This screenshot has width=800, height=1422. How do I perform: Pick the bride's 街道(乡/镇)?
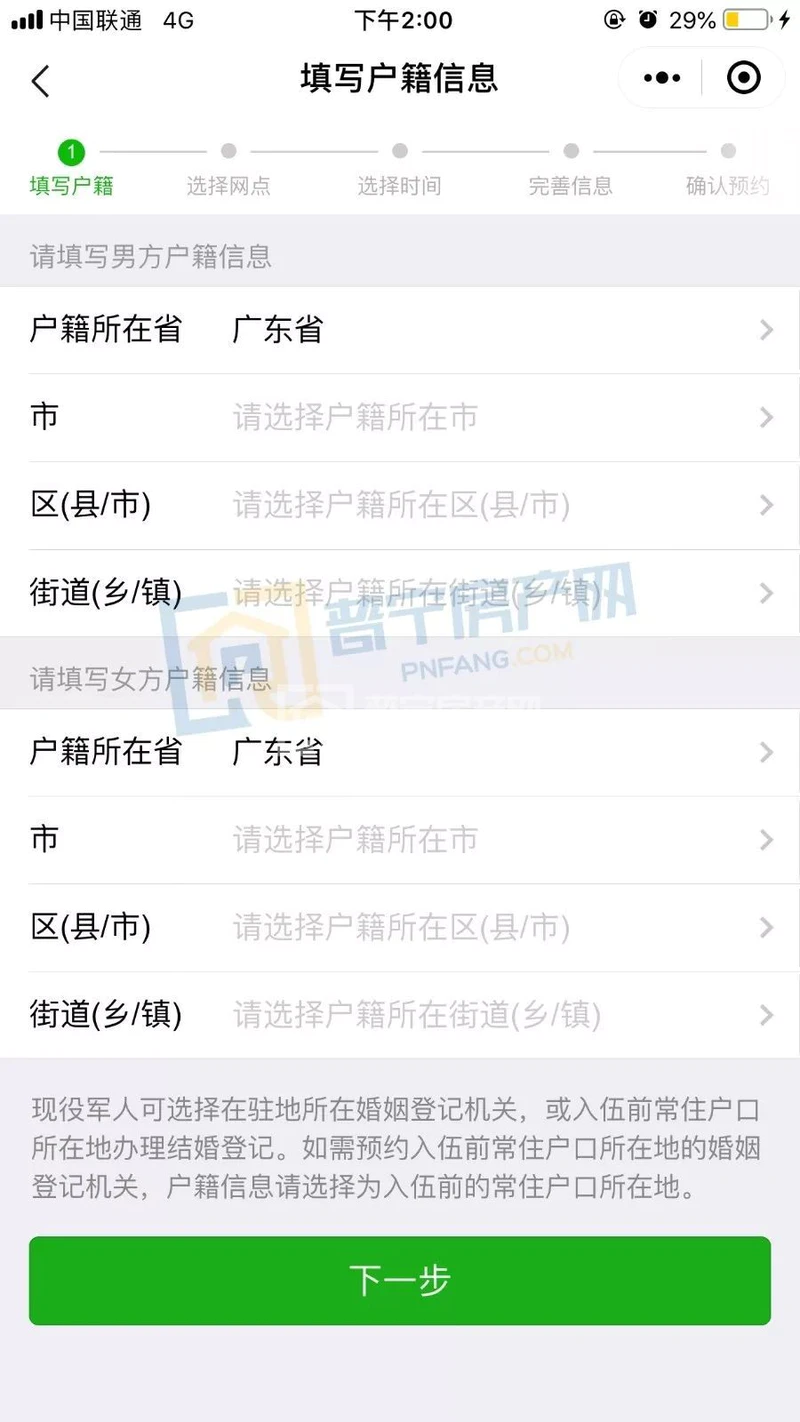point(400,1015)
